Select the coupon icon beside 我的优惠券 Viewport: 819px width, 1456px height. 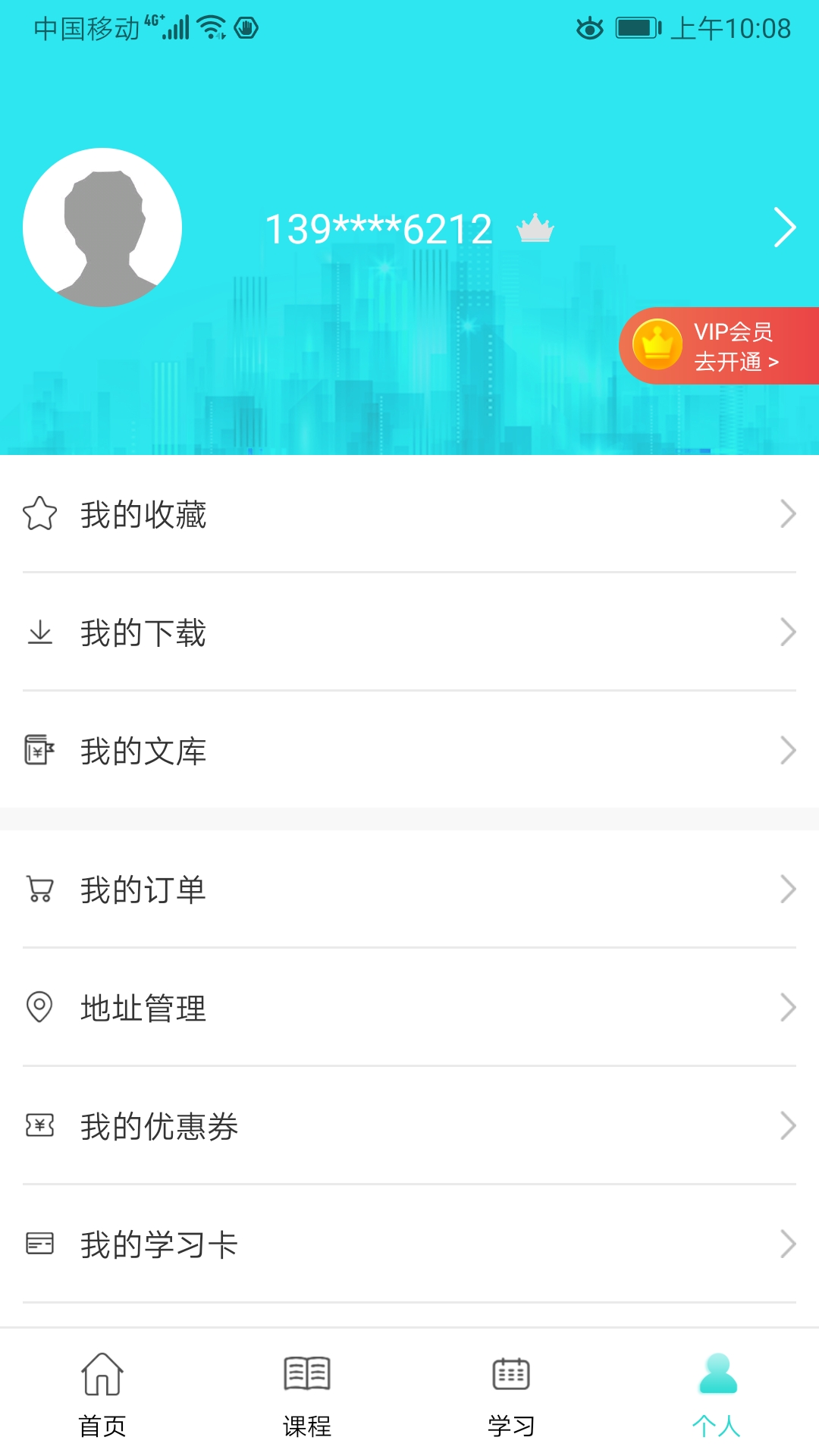39,1126
